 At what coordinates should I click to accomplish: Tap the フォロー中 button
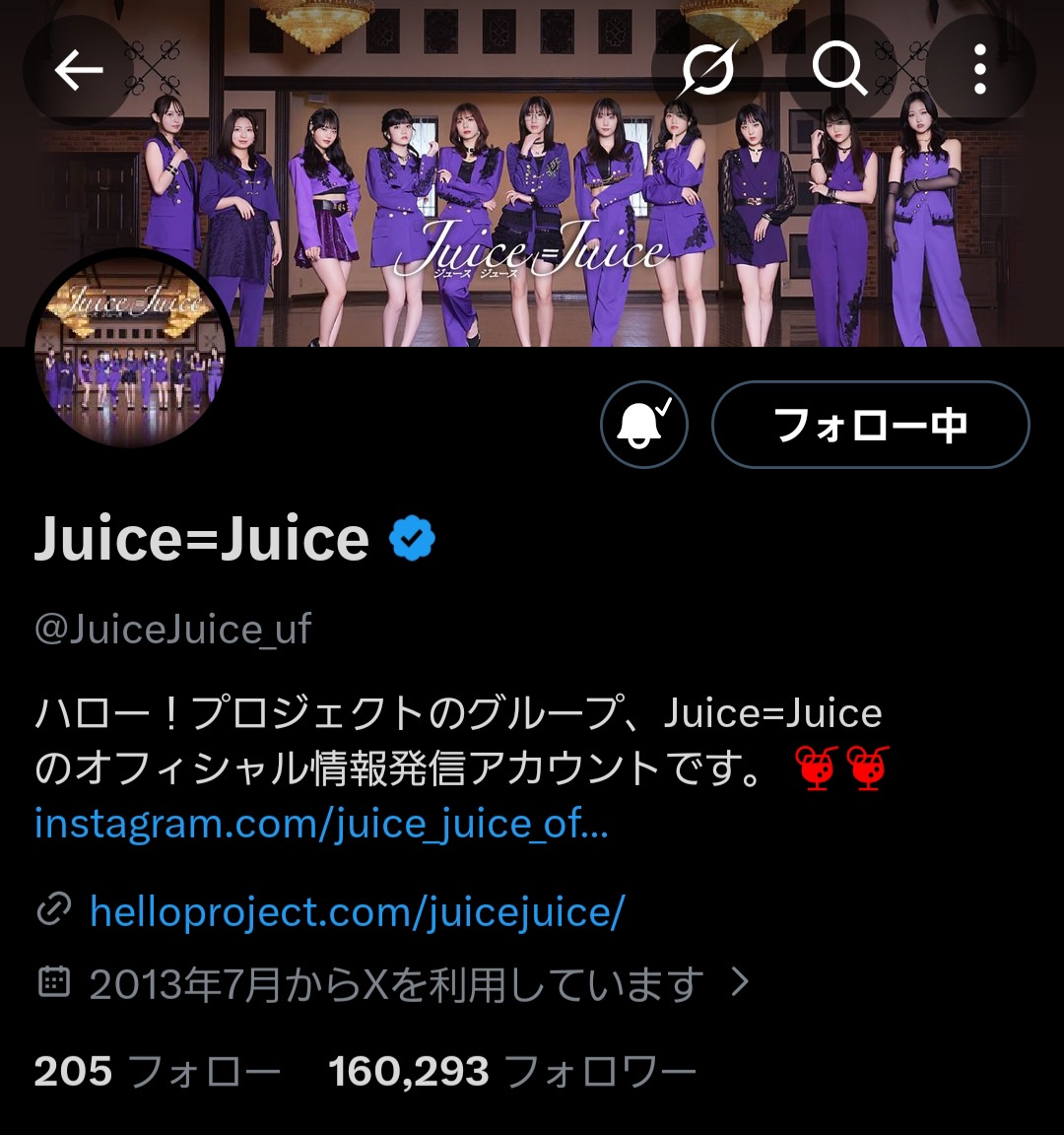pos(870,425)
